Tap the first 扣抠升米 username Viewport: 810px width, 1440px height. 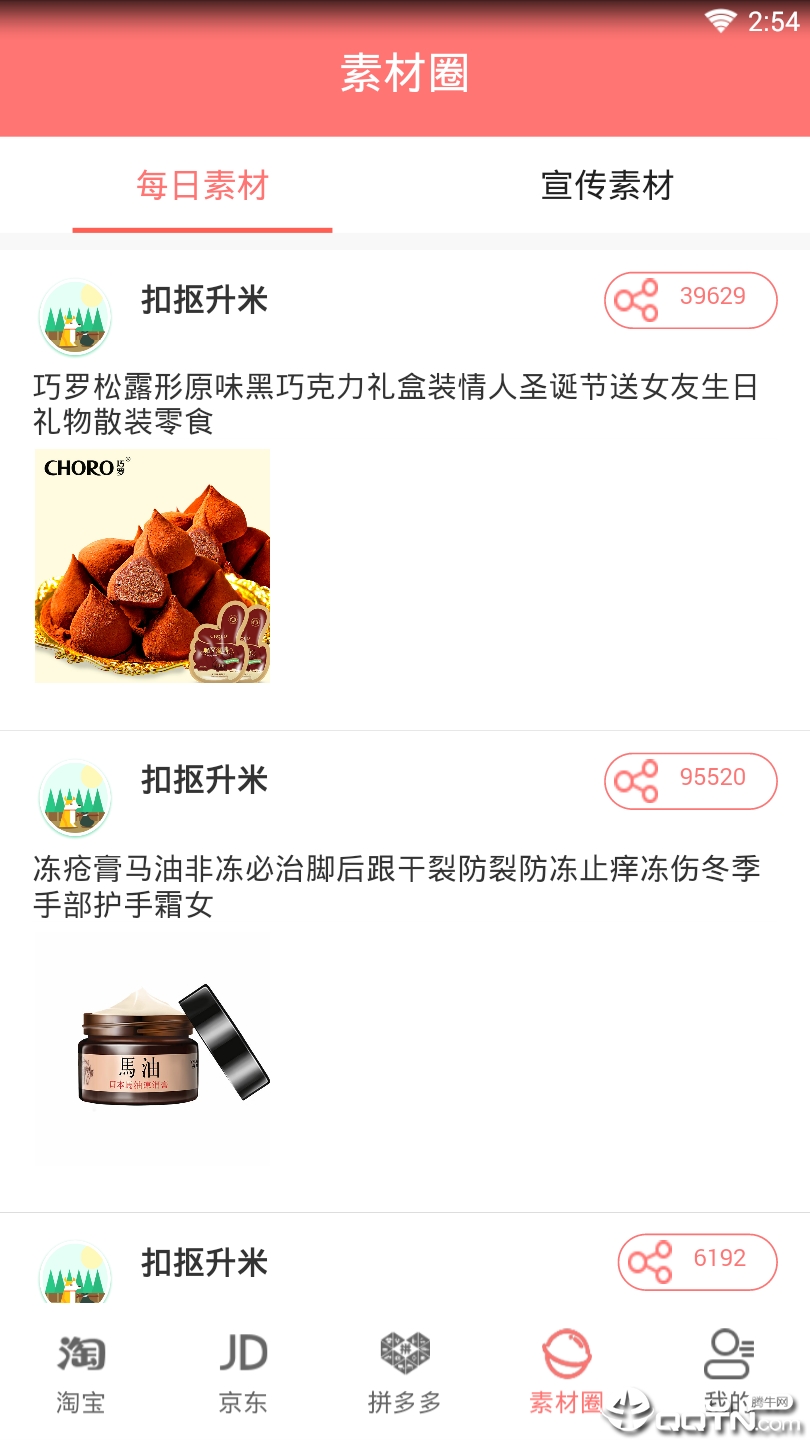point(203,301)
